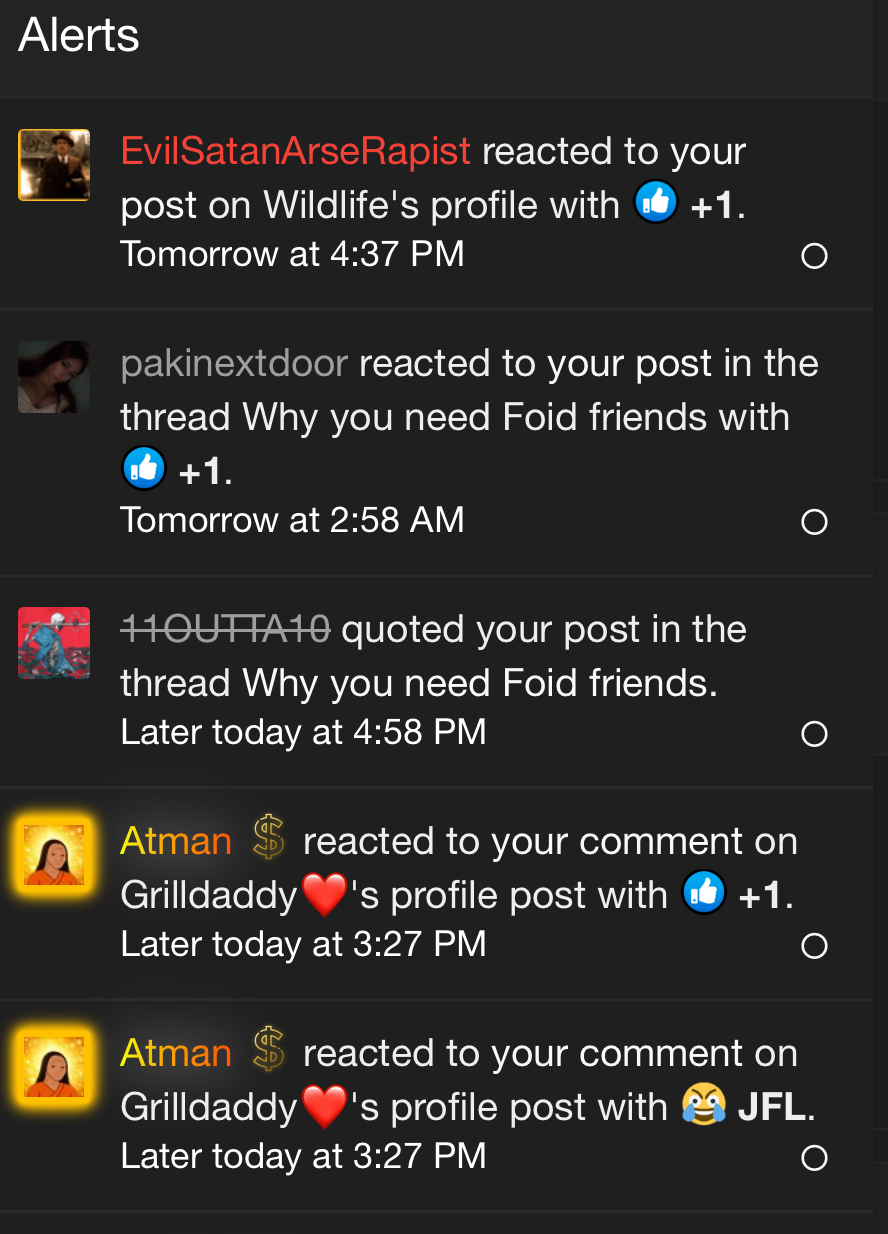The height and width of the screenshot is (1234, 888).
Task: Mark the 2:58 AM alert as read
Action: tap(814, 522)
